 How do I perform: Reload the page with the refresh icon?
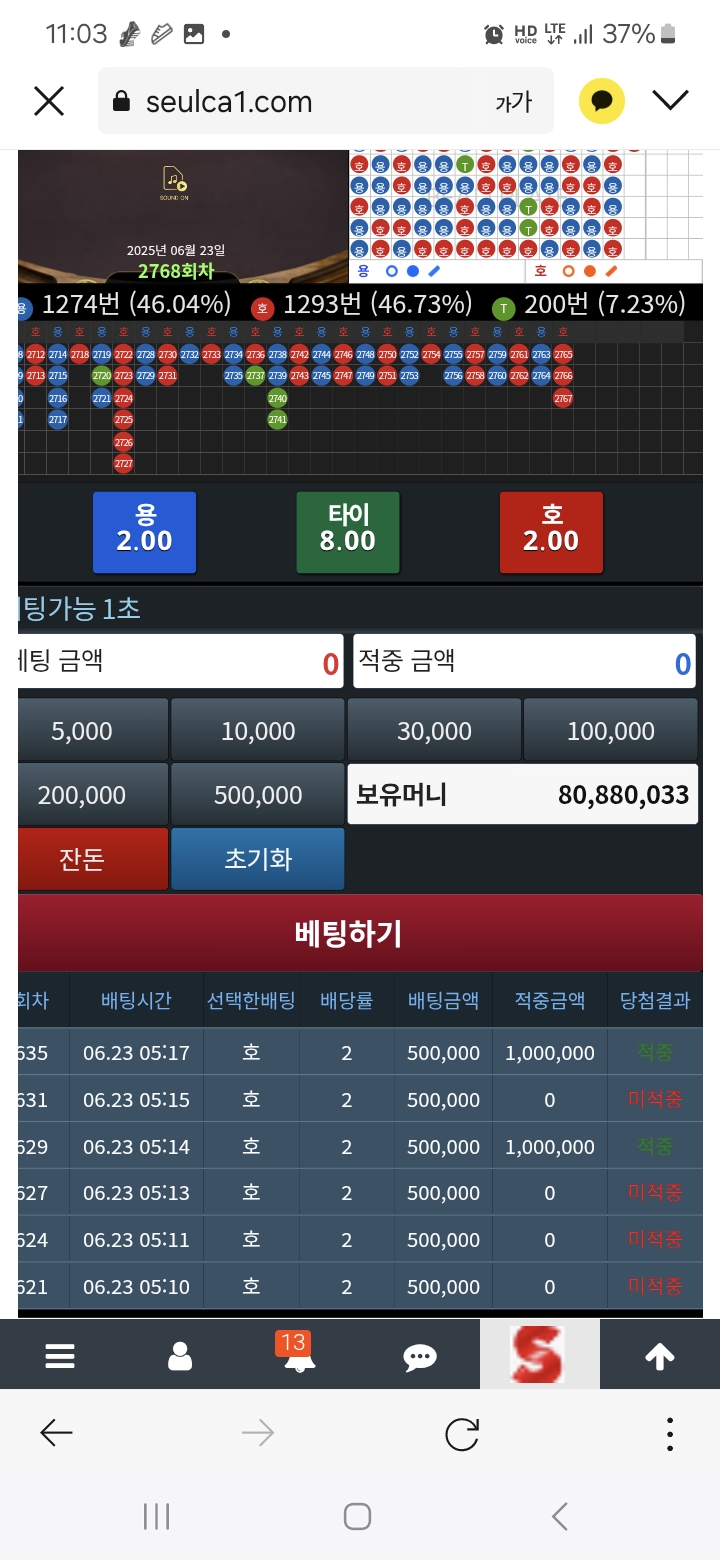click(462, 1434)
